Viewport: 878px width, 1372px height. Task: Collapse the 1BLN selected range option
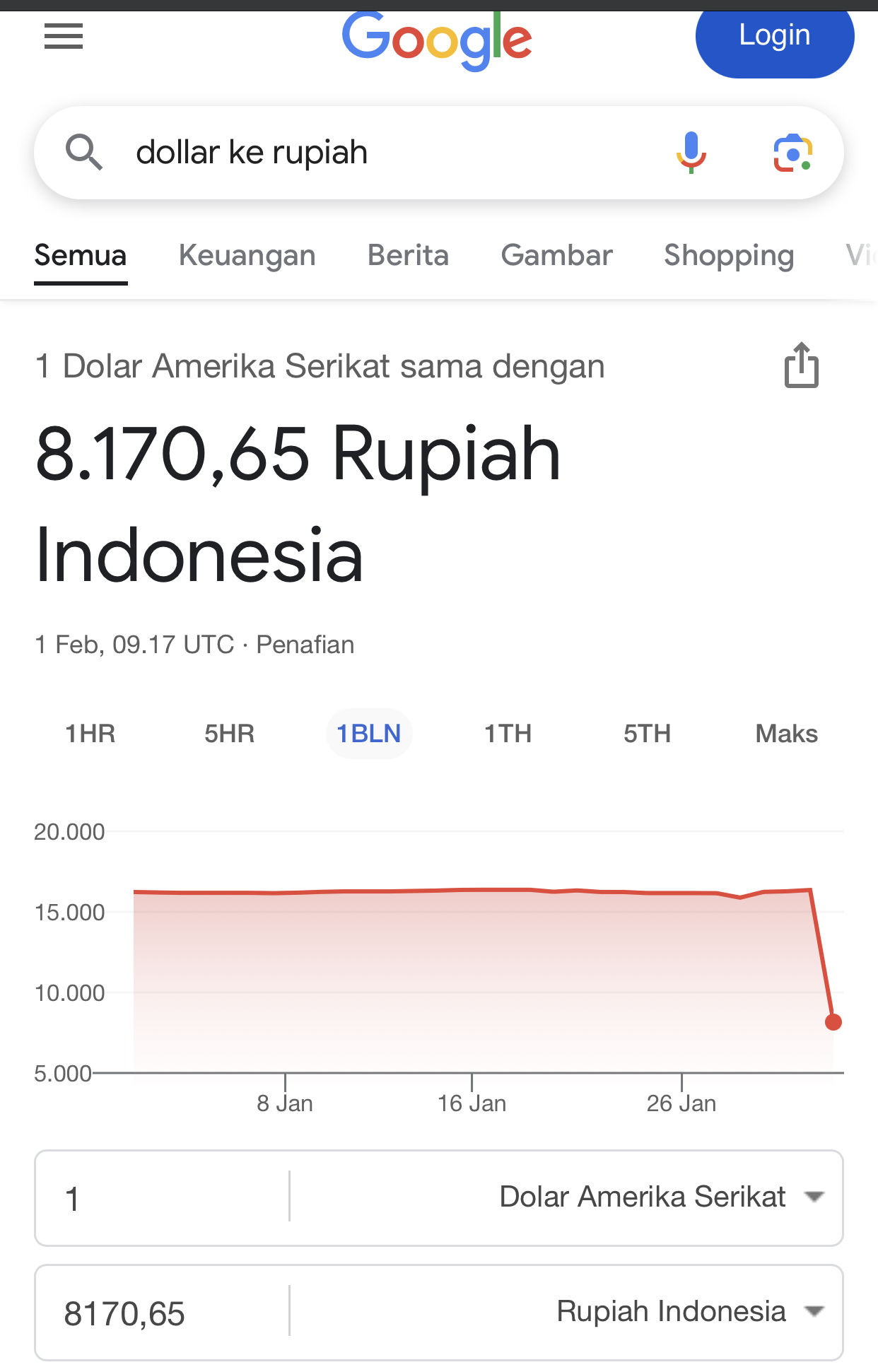(369, 734)
